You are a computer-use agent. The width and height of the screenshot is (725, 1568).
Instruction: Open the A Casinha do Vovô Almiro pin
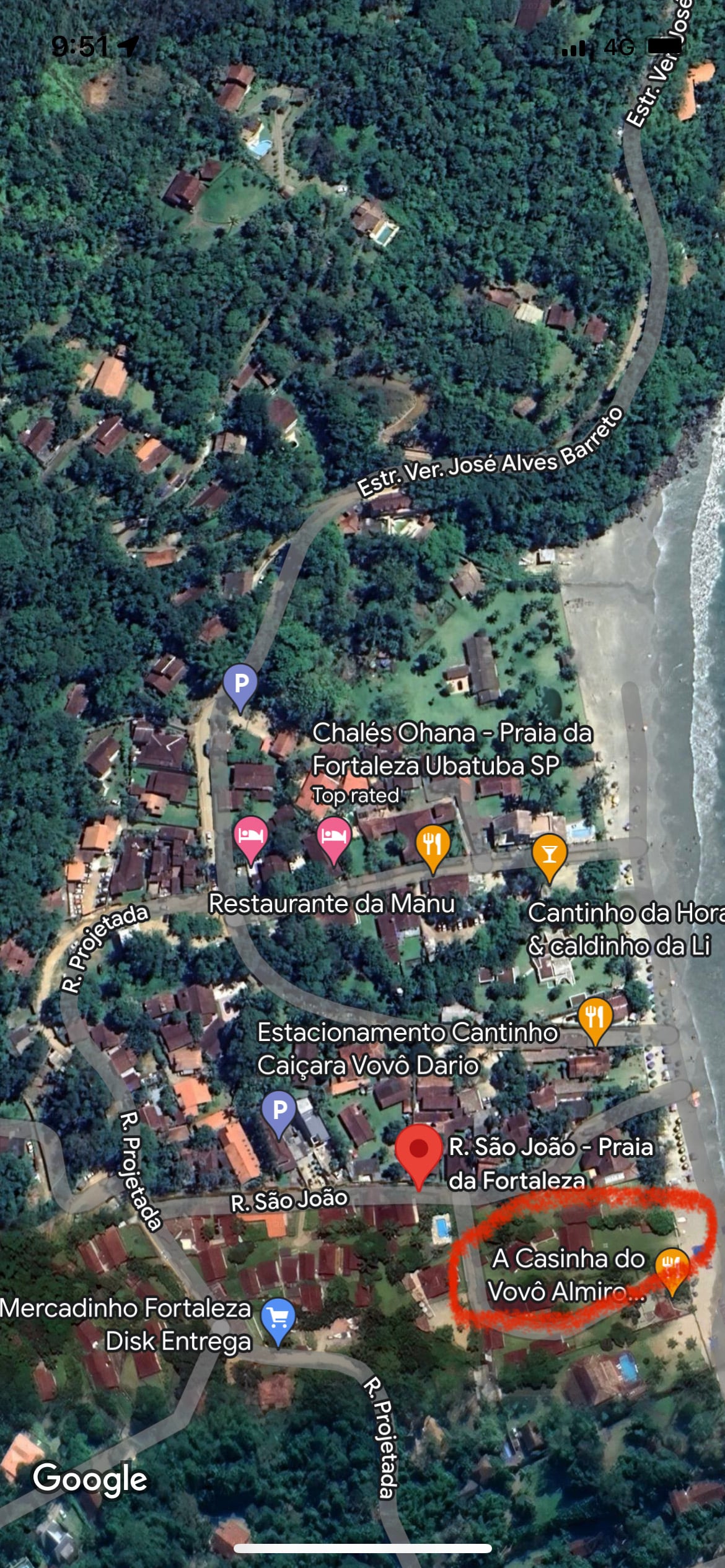[x=672, y=1267]
